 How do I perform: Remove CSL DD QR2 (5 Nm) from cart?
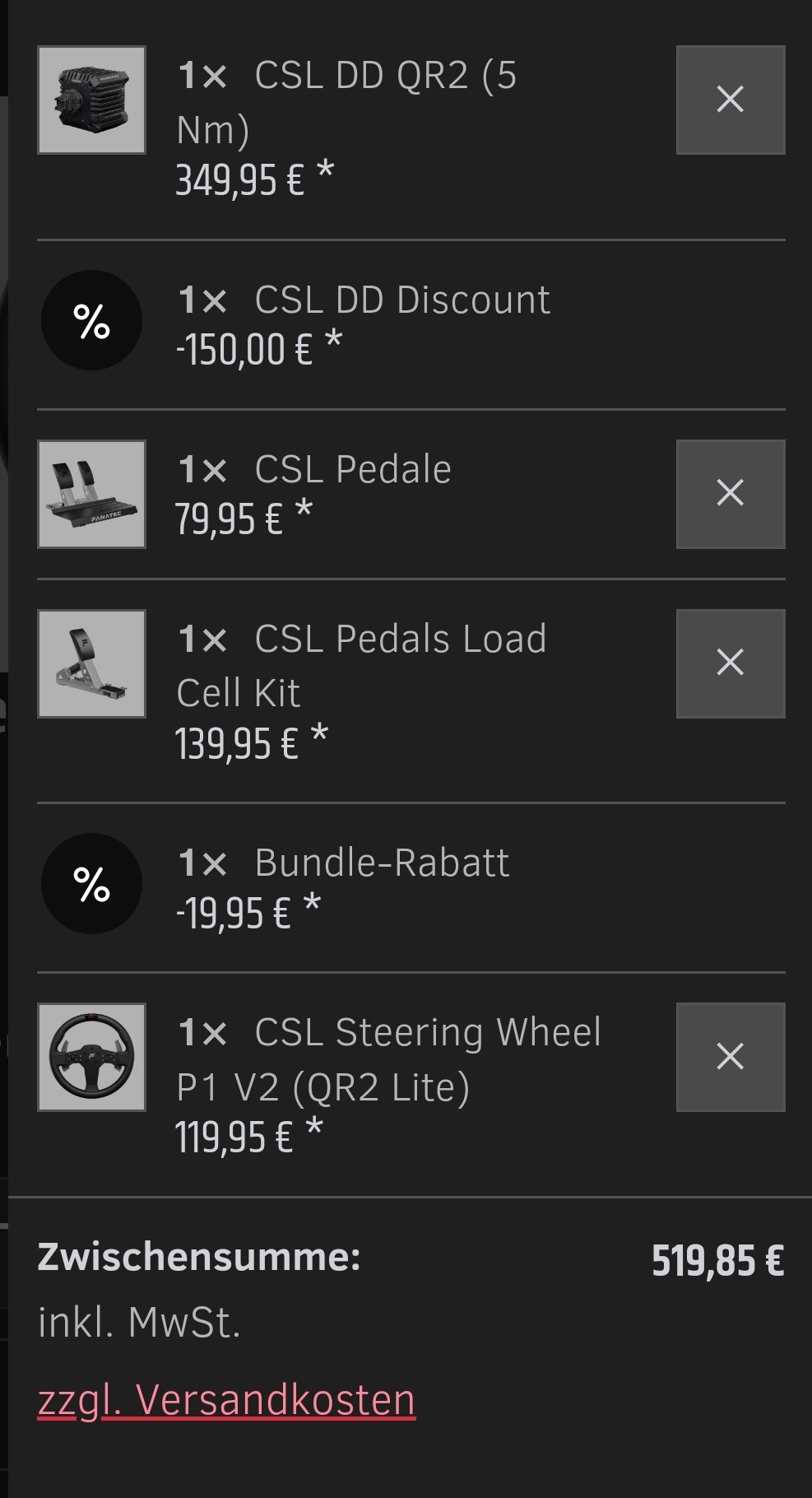[x=730, y=100]
